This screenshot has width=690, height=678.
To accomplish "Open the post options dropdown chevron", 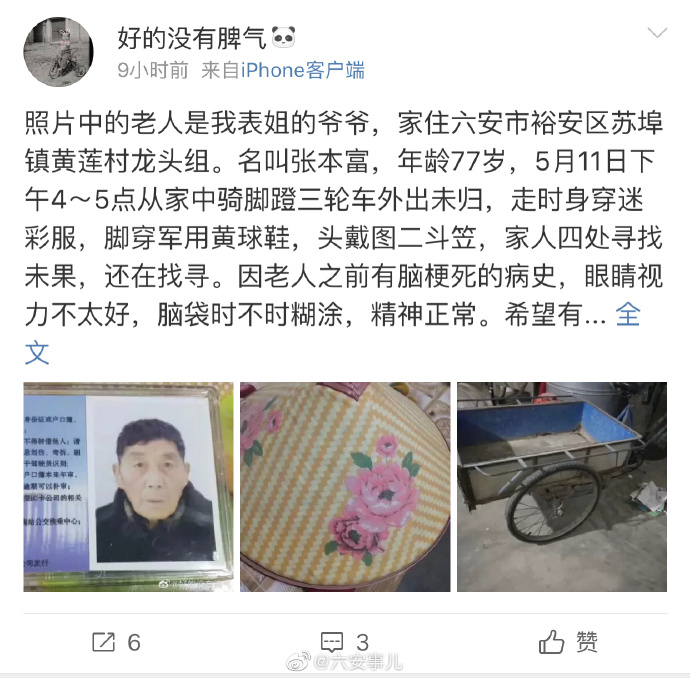I will click(x=657, y=33).
